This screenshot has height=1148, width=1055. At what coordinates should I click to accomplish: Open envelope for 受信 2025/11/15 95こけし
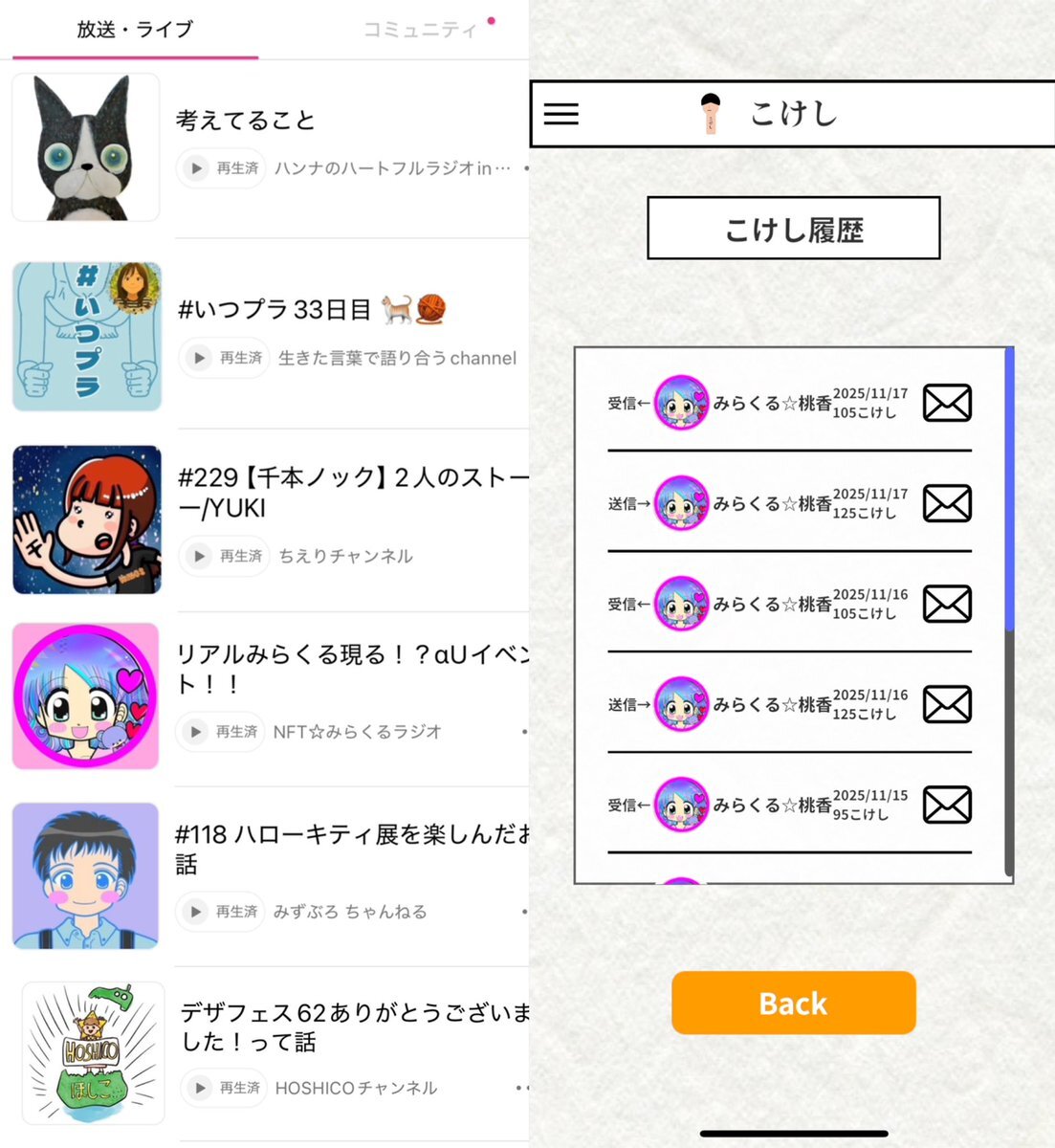[x=947, y=805]
